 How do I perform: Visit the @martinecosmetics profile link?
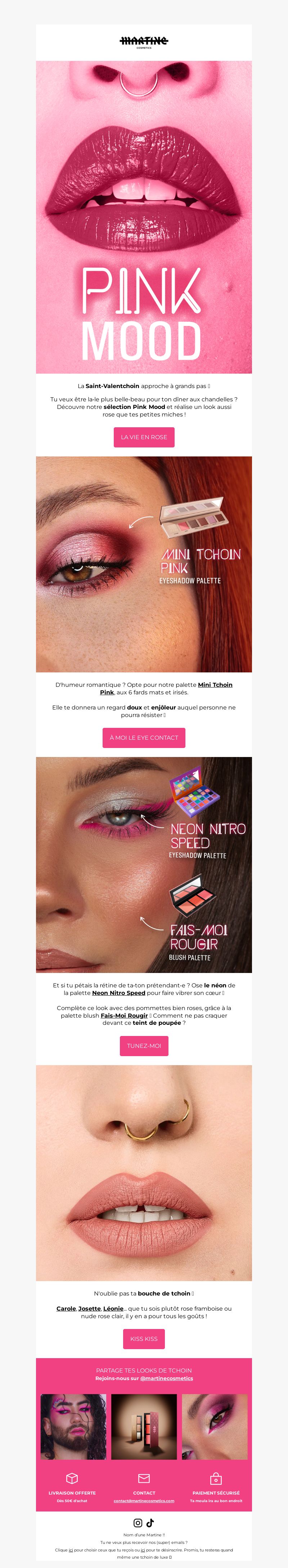166,1378
